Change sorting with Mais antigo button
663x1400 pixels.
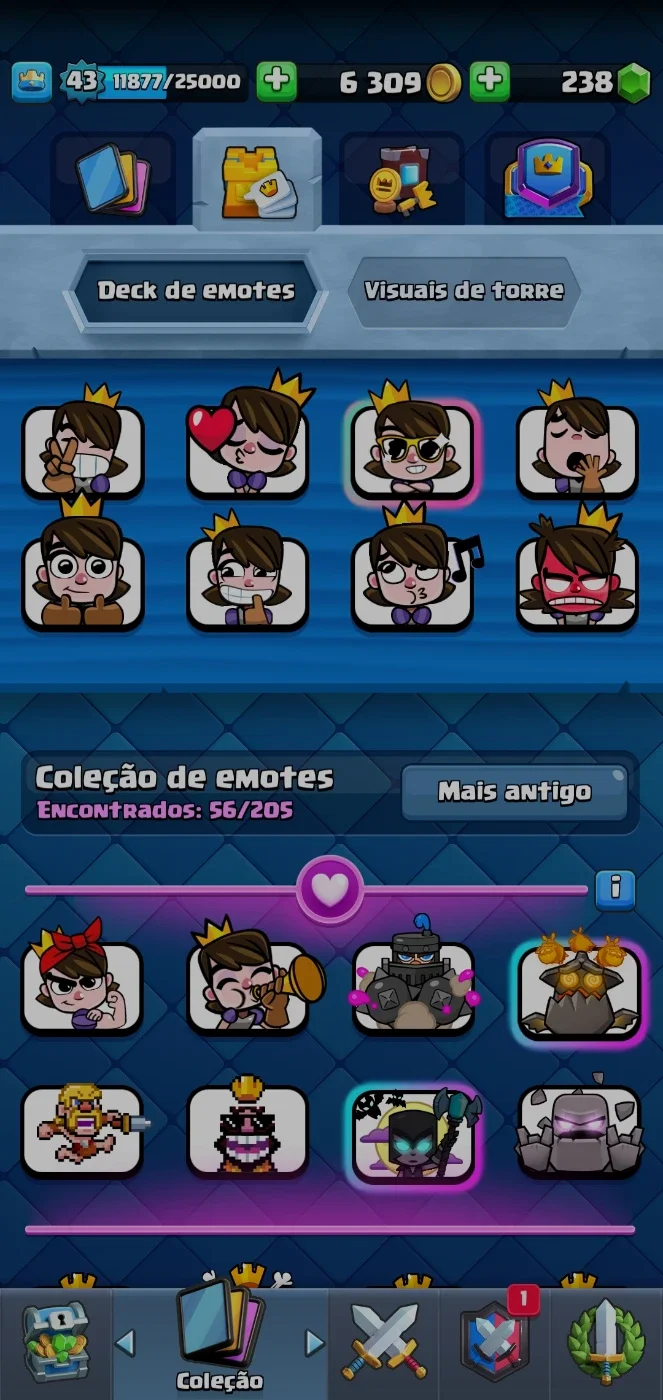pos(514,792)
